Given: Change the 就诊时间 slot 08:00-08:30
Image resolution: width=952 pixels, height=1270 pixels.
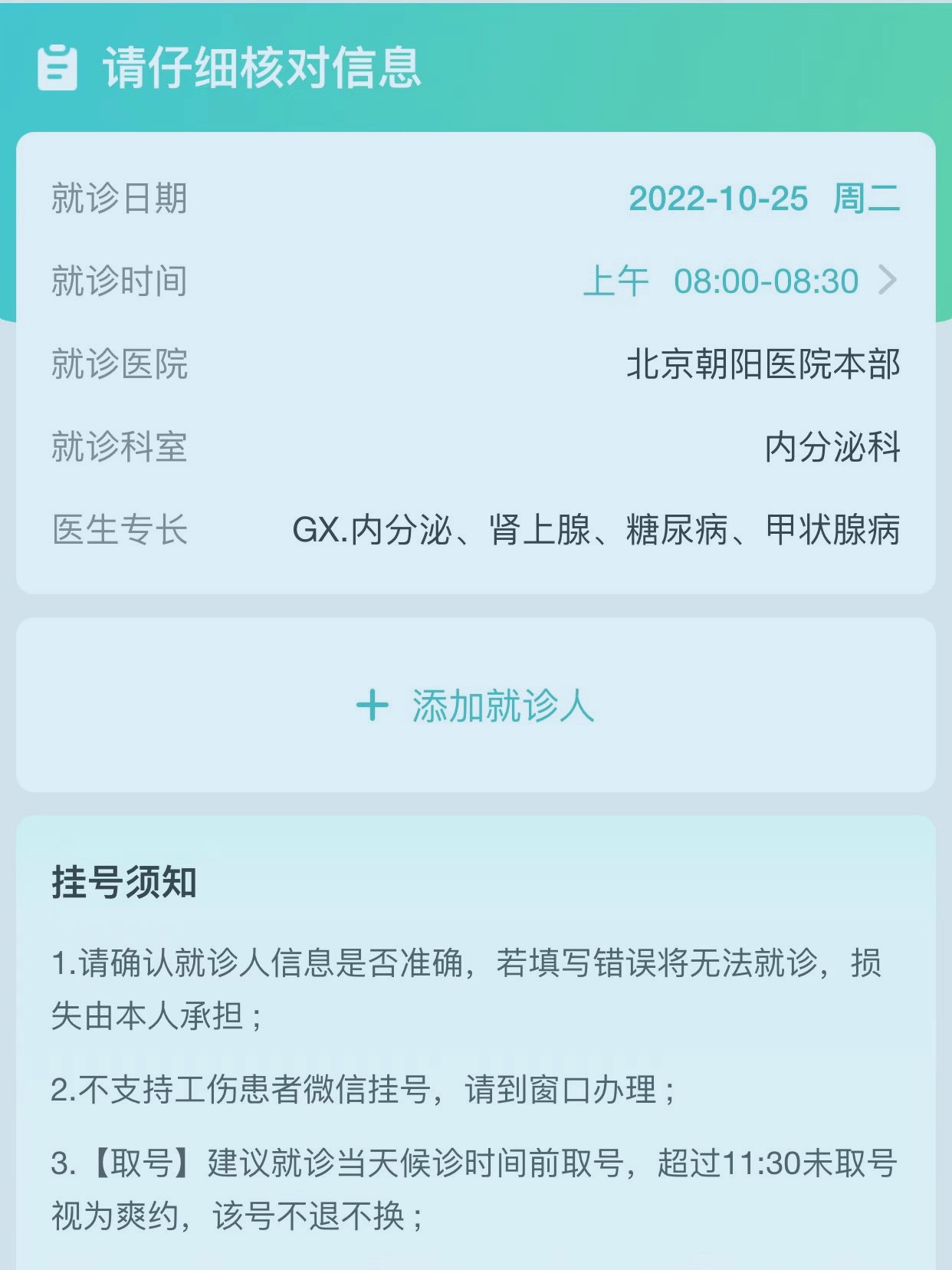Looking at the screenshot, I should (740, 281).
